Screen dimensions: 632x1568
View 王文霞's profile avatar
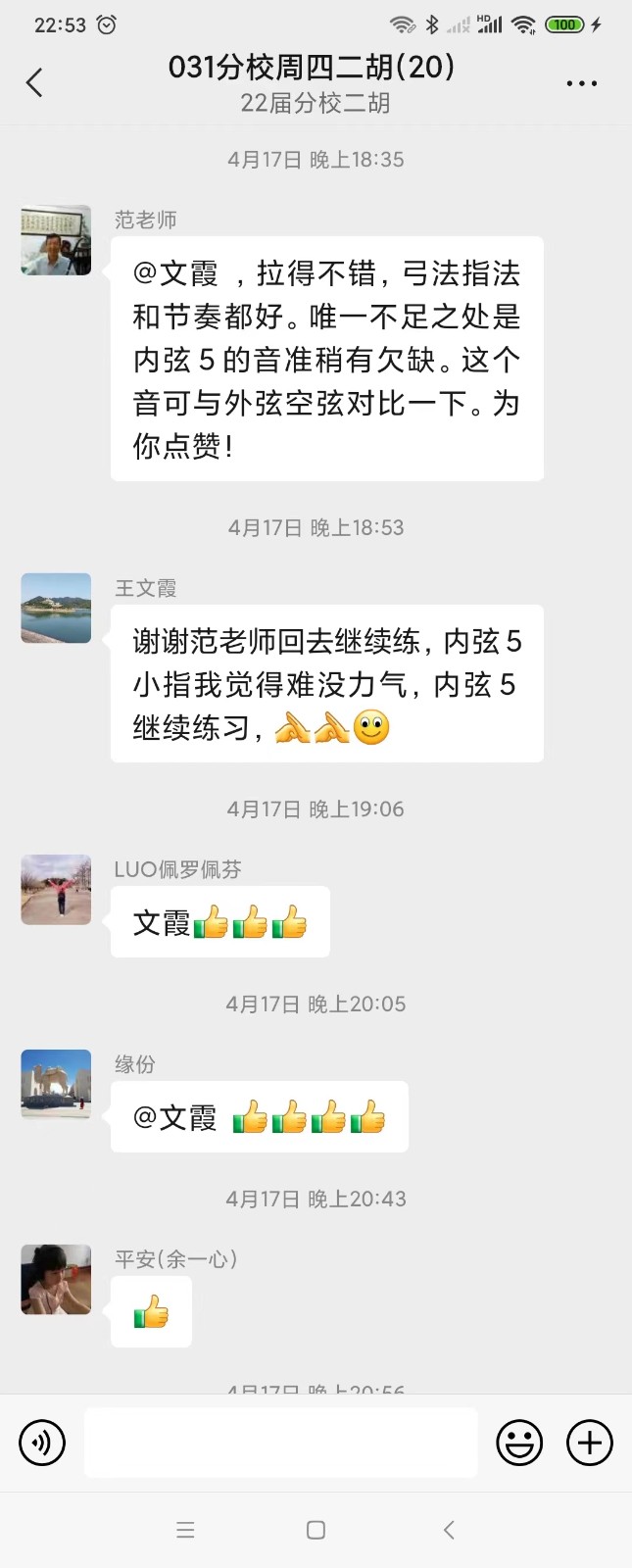click(56, 609)
